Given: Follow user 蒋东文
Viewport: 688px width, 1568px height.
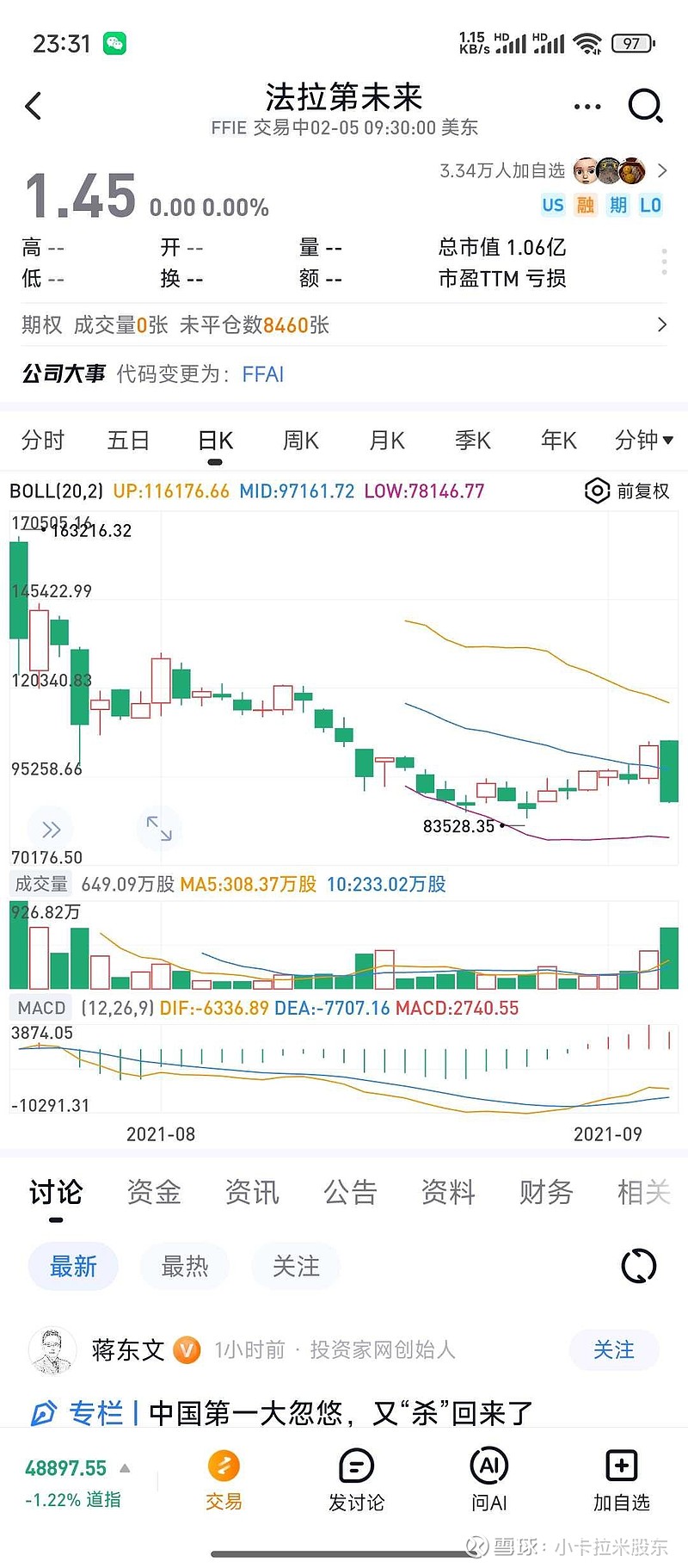Looking at the screenshot, I should point(613,1350).
